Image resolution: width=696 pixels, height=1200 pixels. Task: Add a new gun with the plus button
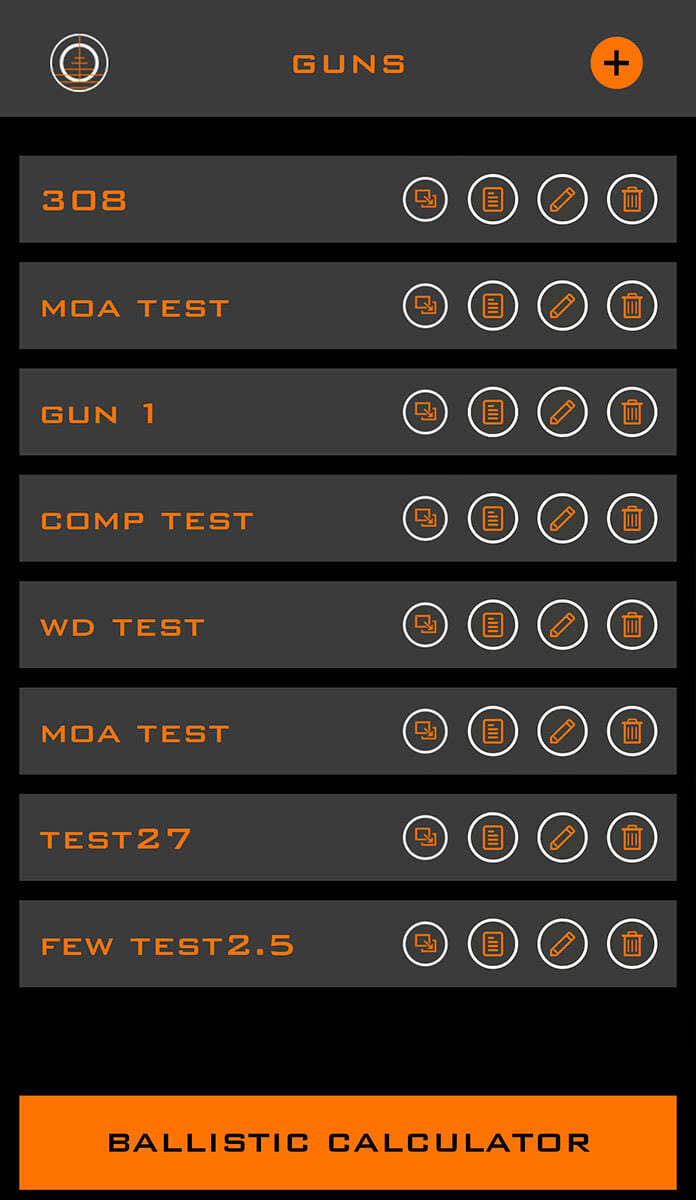616,63
